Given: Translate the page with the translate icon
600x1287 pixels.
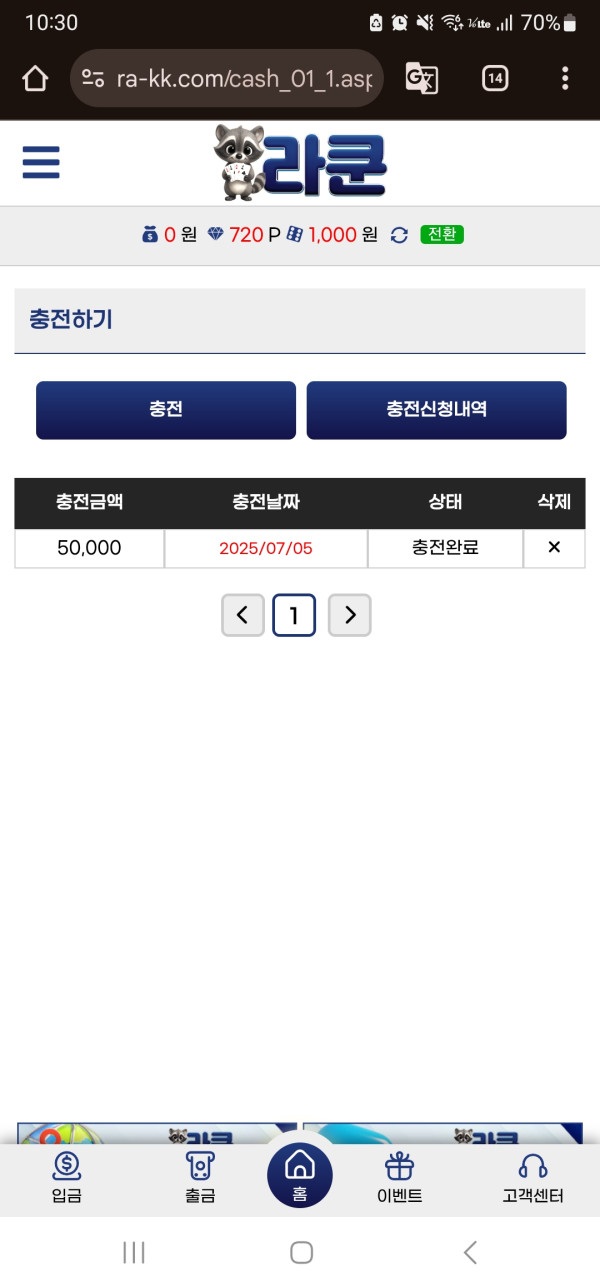Looking at the screenshot, I should 421,78.
